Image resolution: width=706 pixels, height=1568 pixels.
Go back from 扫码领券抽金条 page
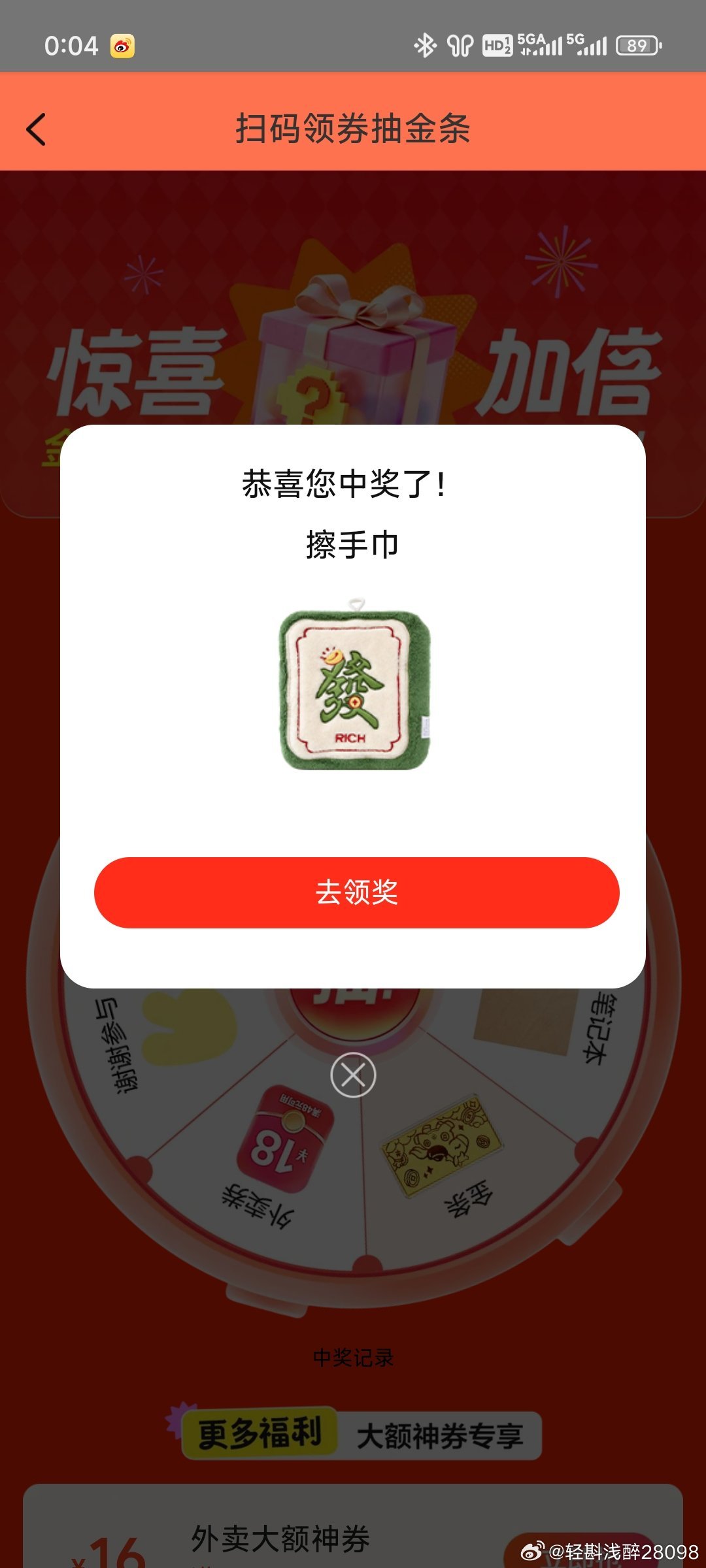coord(36,129)
